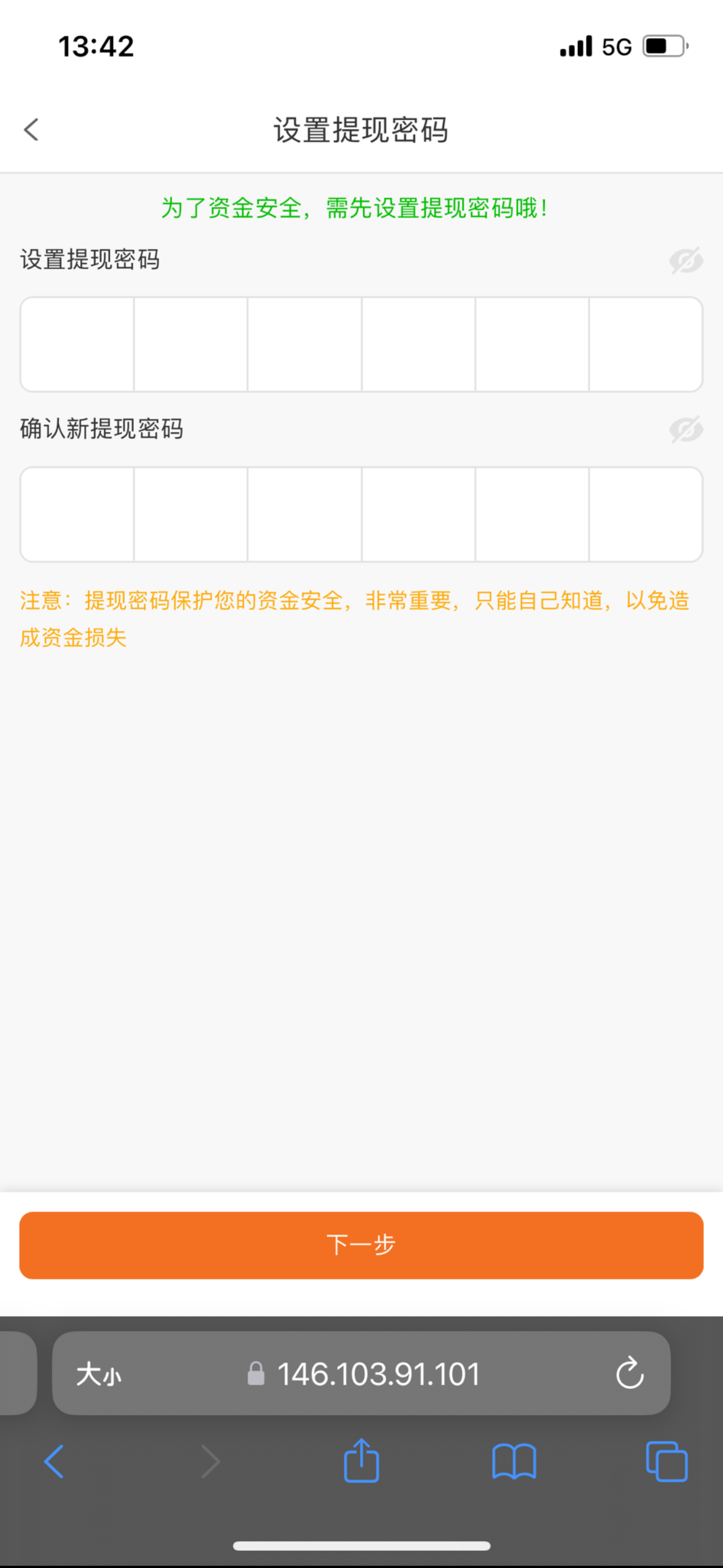Viewport: 723px width, 1568px height.
Task: Go back from 设置提现密码 page
Action: pyautogui.click(x=31, y=130)
